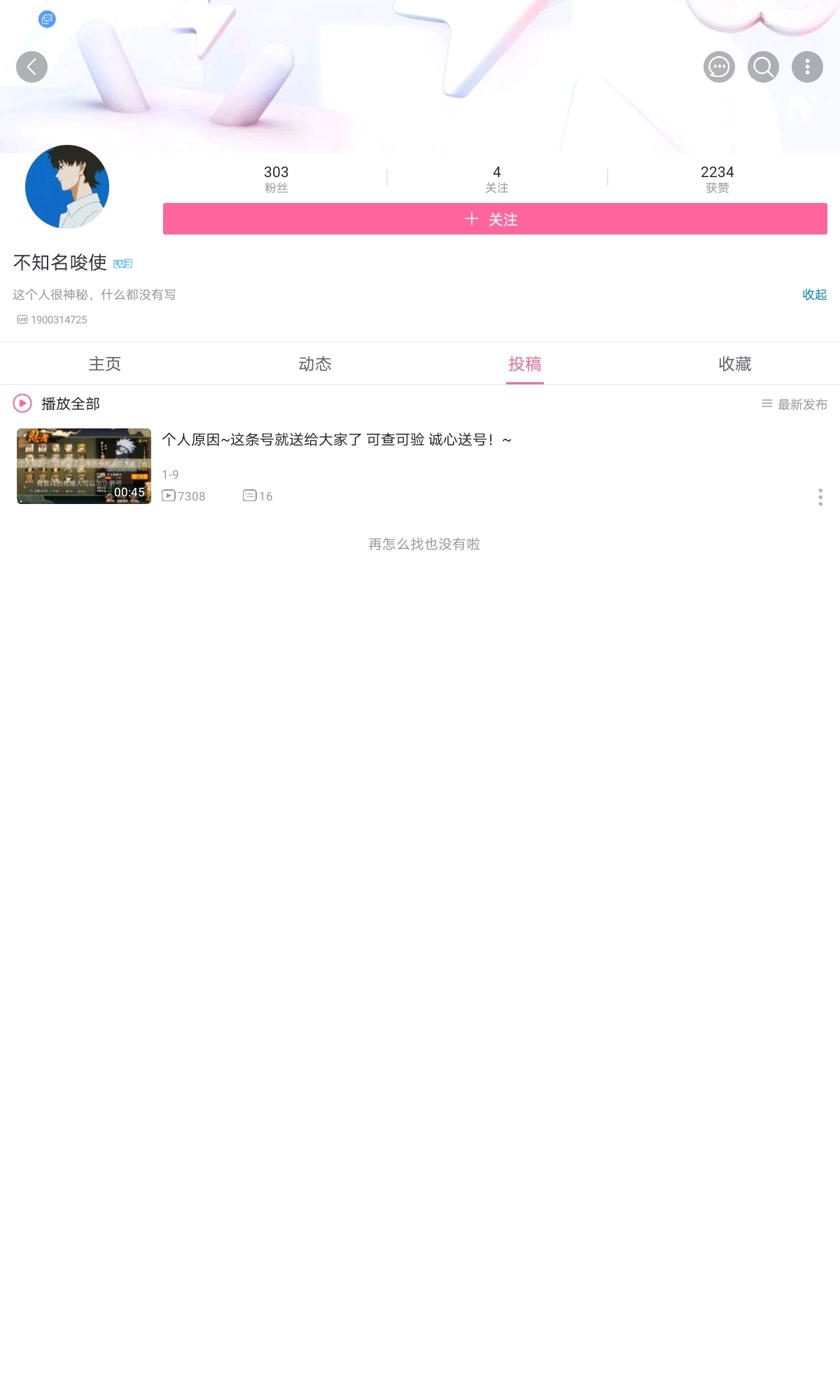840x1400 pixels.
Task: Select the 投稿 tab
Action: (x=525, y=364)
